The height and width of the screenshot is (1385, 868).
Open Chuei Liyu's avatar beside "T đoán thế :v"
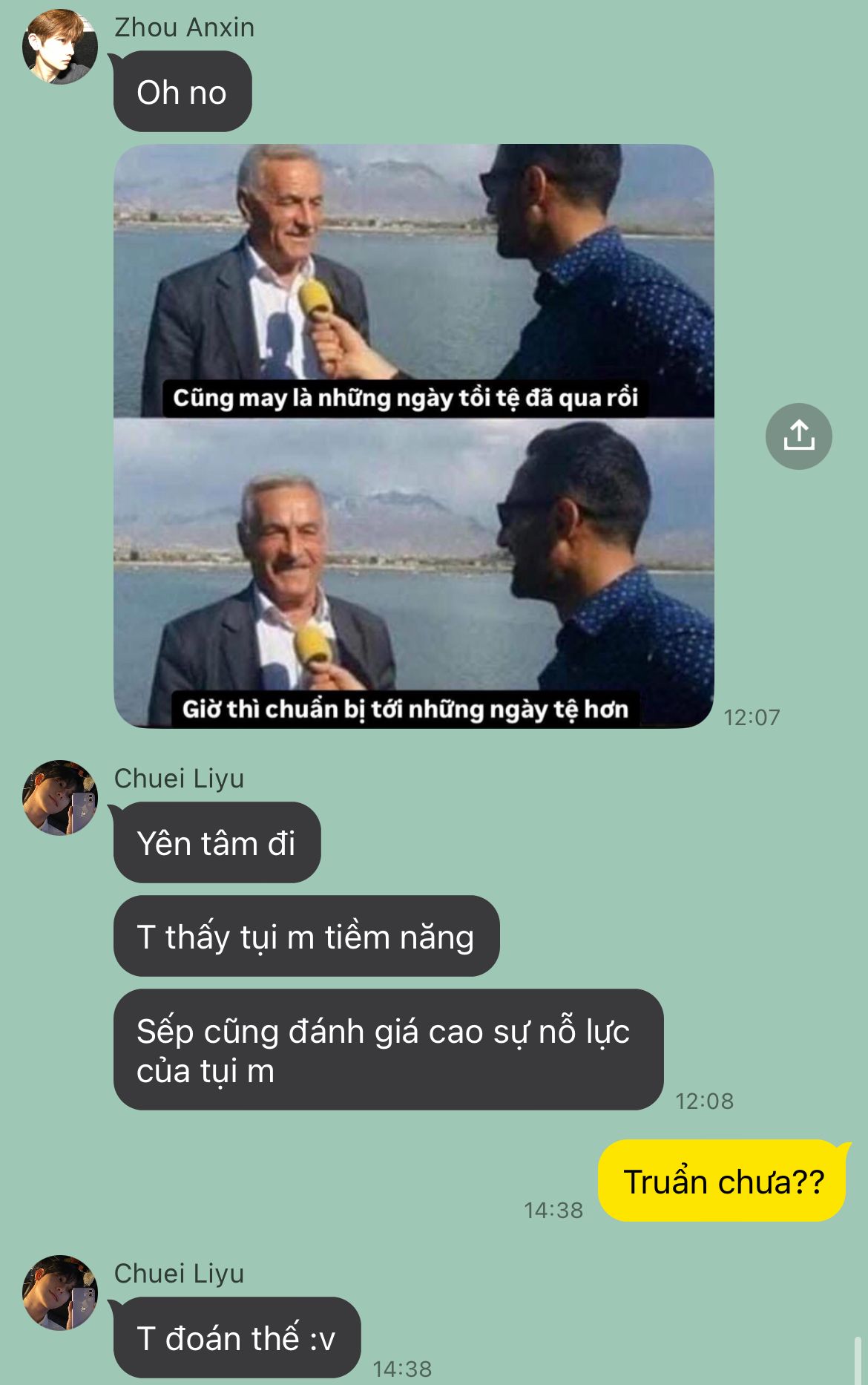pyautogui.click(x=59, y=1292)
